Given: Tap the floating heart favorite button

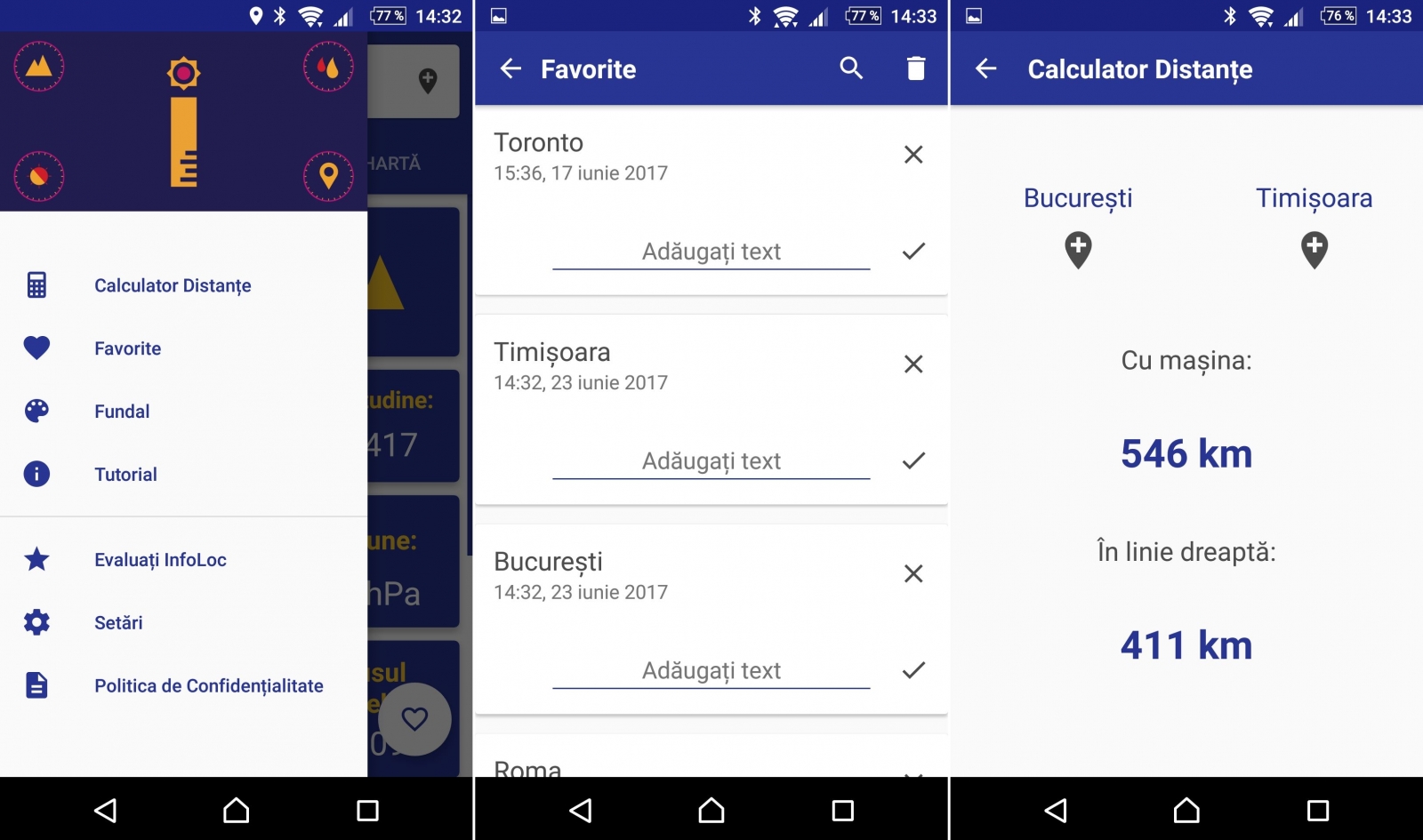Looking at the screenshot, I should [x=414, y=718].
